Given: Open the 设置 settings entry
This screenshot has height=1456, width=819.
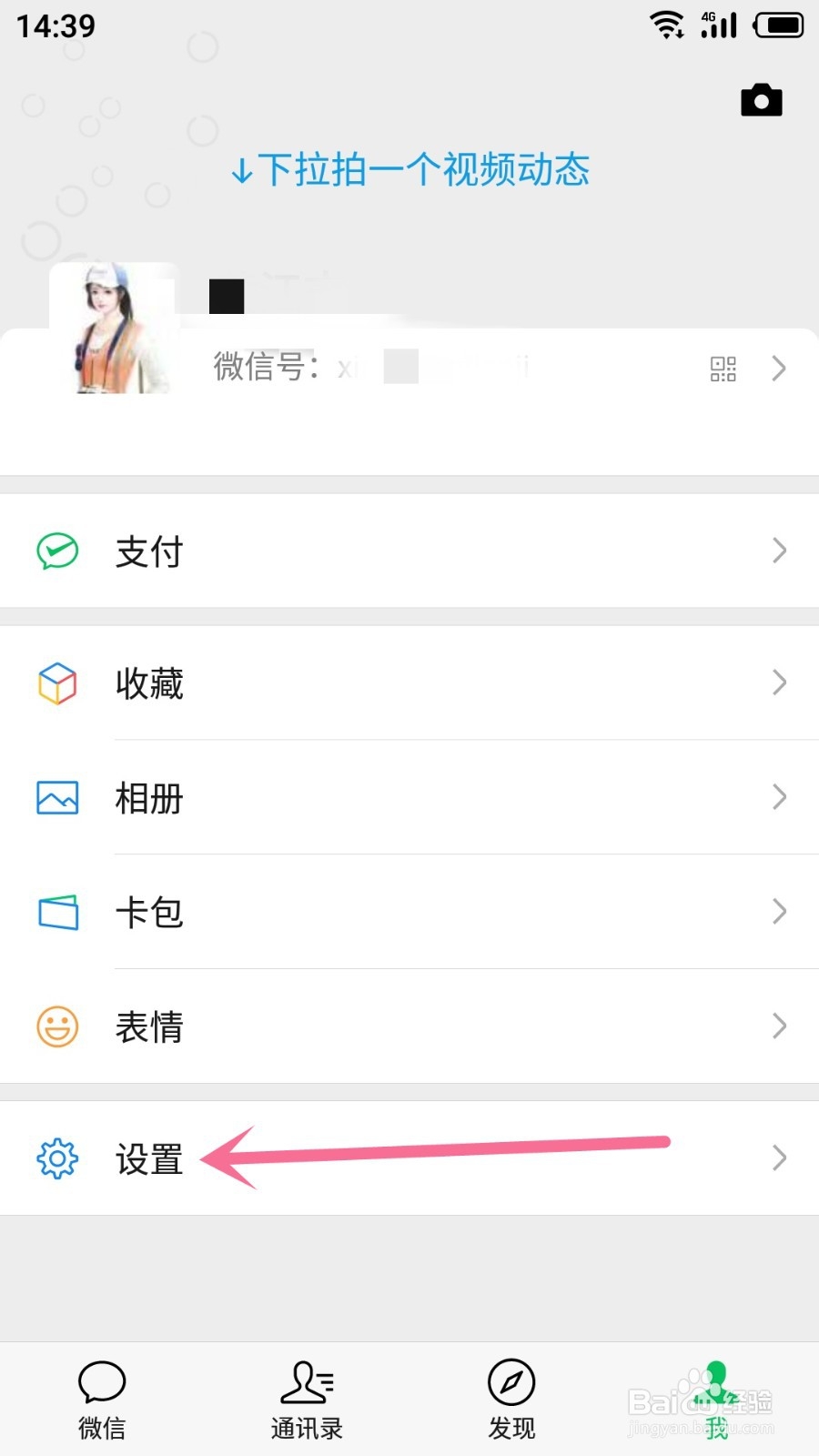Looking at the screenshot, I should [148, 1159].
